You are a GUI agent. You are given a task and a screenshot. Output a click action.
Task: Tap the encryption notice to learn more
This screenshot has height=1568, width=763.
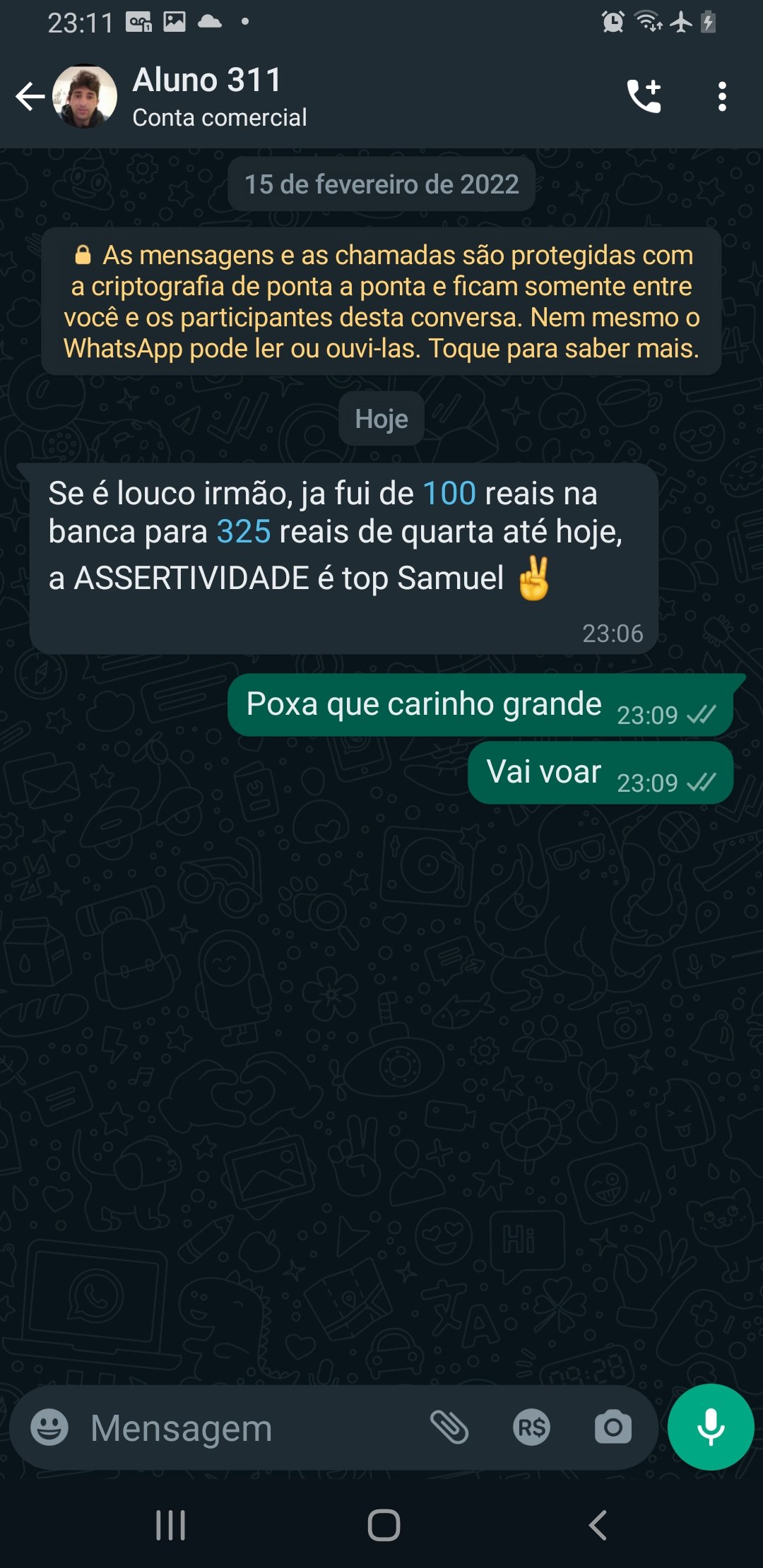pyautogui.click(x=381, y=302)
